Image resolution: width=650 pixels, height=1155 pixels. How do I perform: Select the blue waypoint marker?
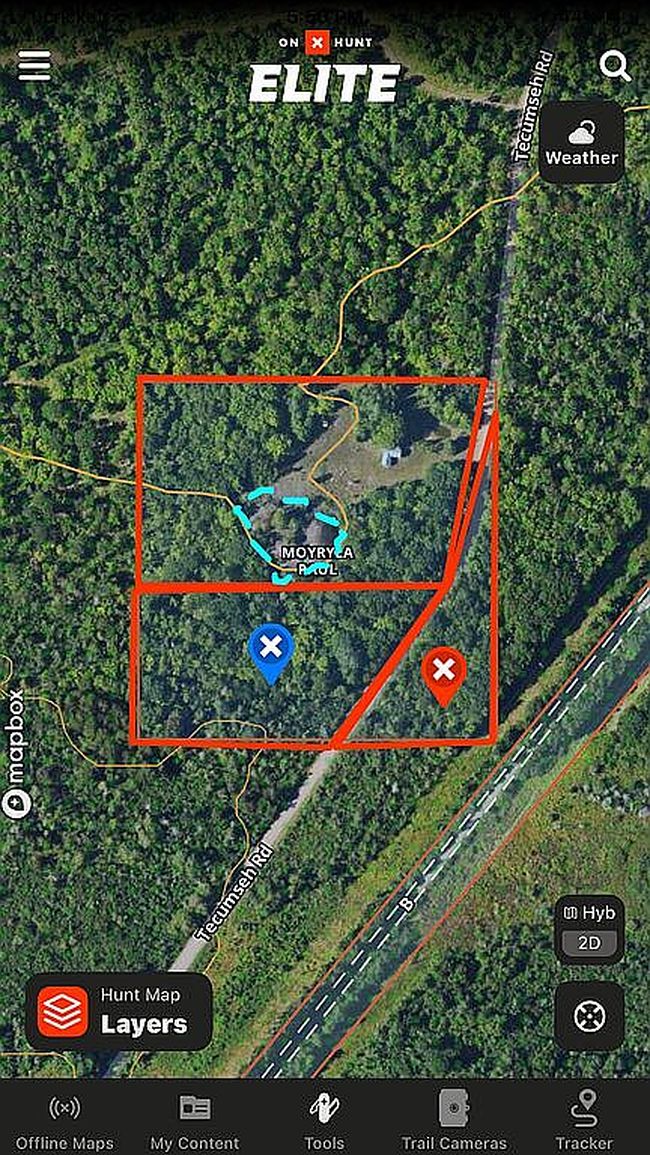pyautogui.click(x=270, y=652)
